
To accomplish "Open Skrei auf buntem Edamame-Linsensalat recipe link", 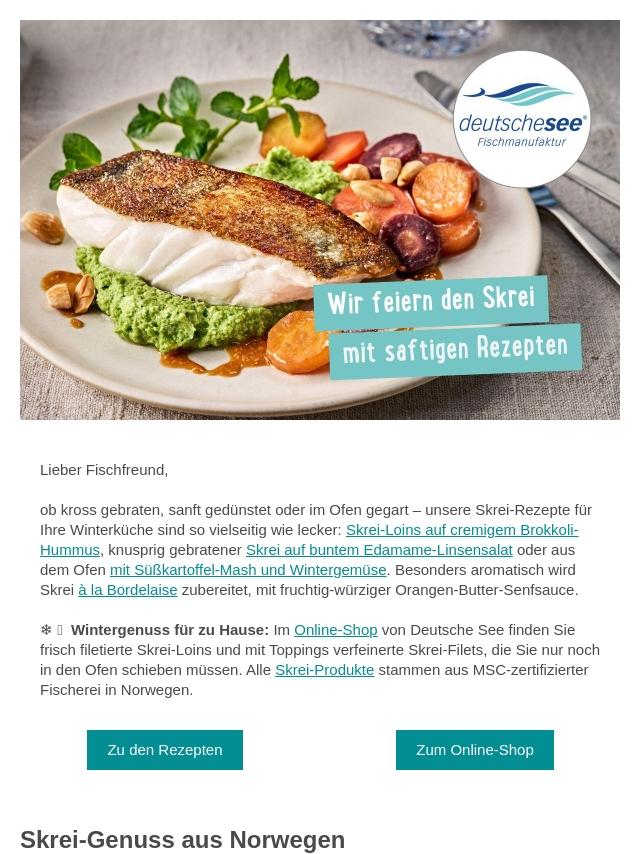I will 379,550.
